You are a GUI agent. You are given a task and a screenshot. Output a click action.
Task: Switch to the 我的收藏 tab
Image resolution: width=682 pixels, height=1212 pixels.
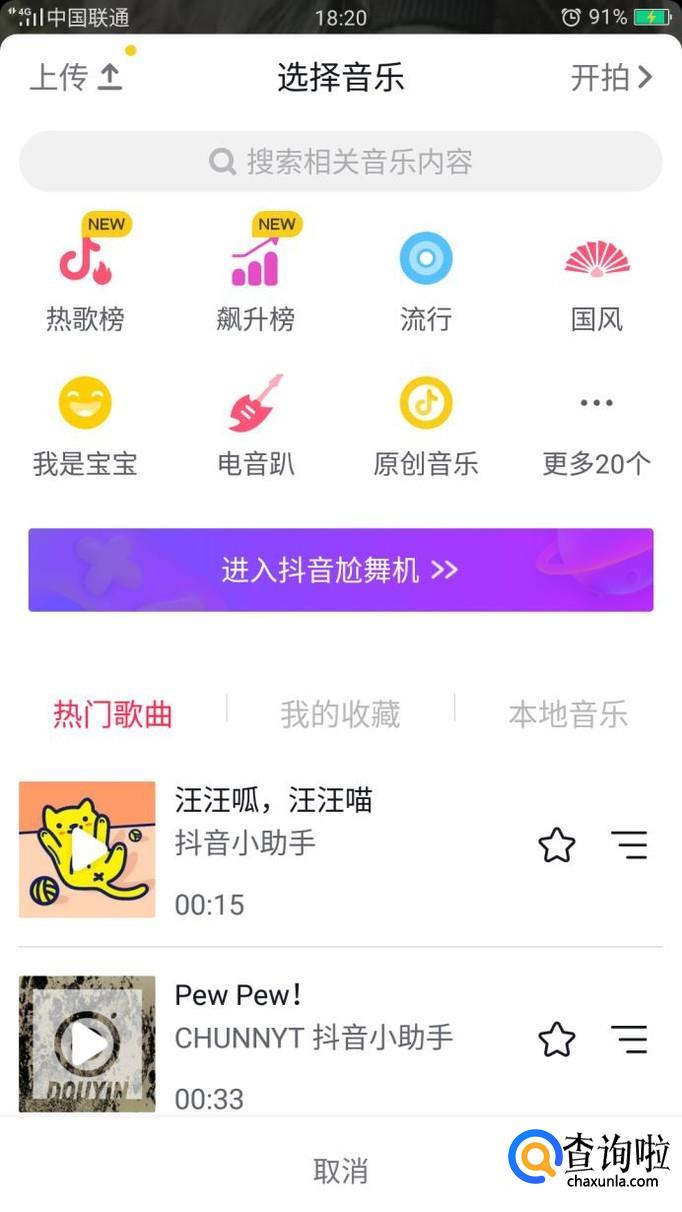pos(340,714)
